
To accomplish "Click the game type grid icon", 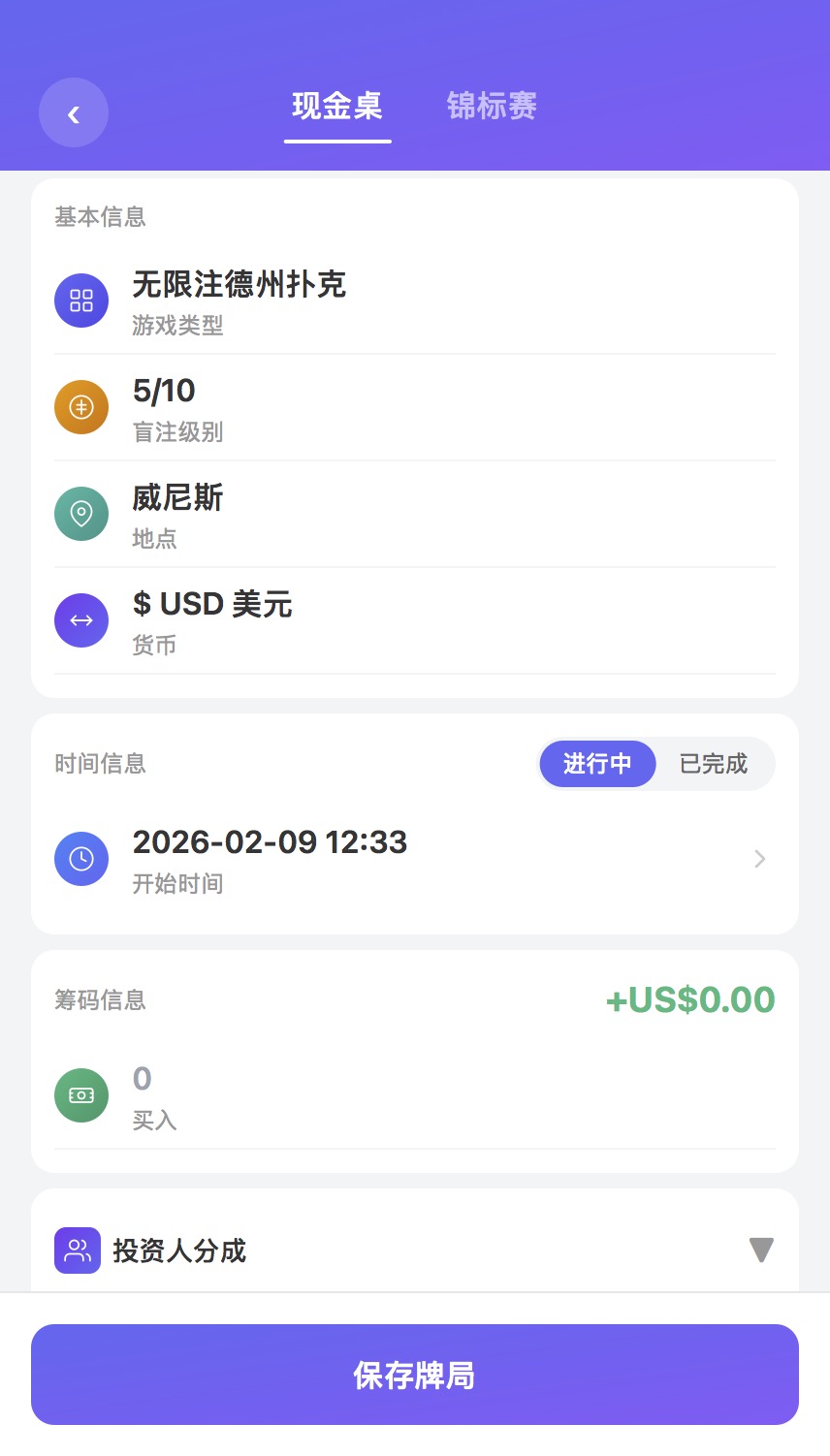I will [81, 301].
